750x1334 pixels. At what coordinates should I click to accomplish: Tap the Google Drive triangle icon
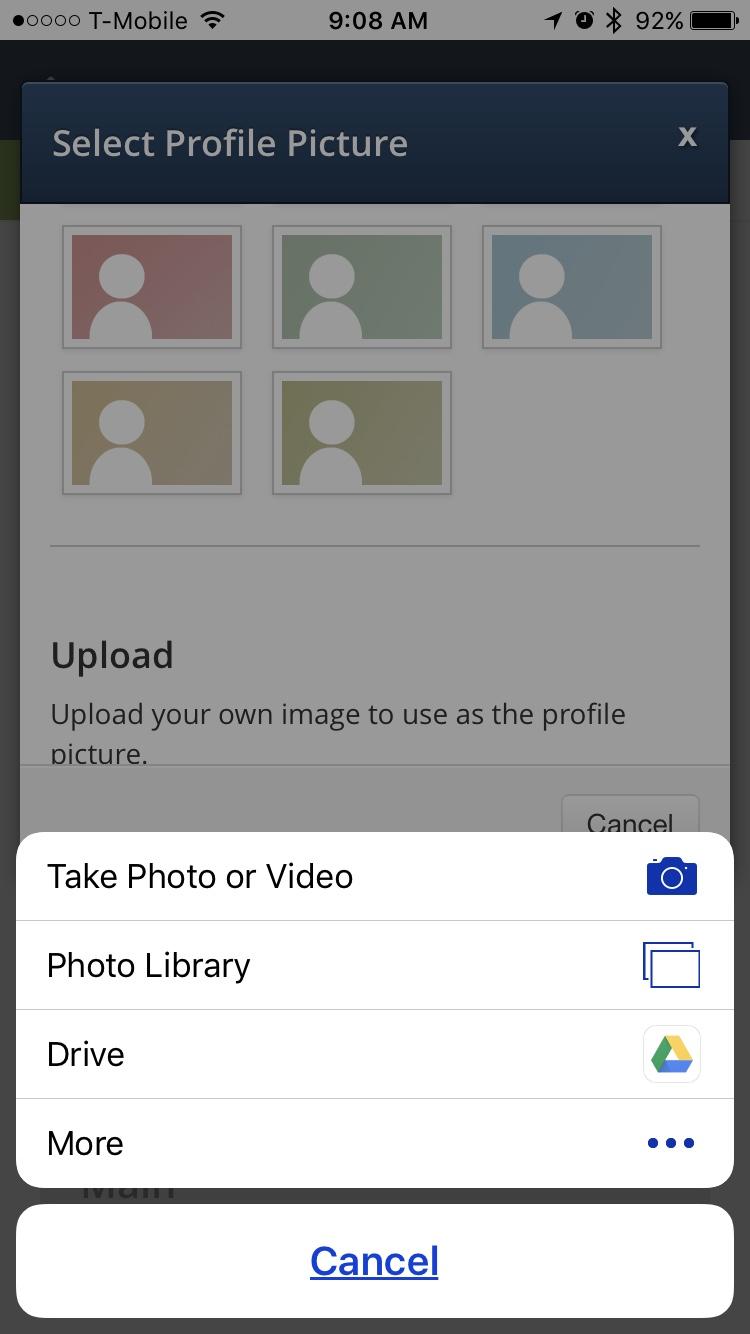tap(671, 1054)
